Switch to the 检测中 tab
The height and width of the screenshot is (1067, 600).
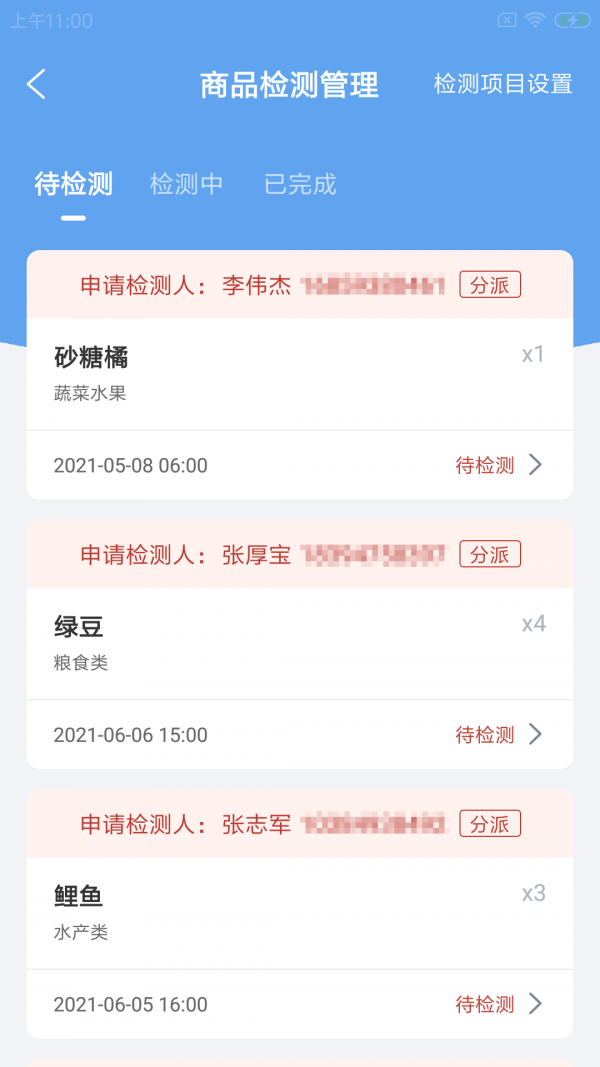click(x=186, y=184)
